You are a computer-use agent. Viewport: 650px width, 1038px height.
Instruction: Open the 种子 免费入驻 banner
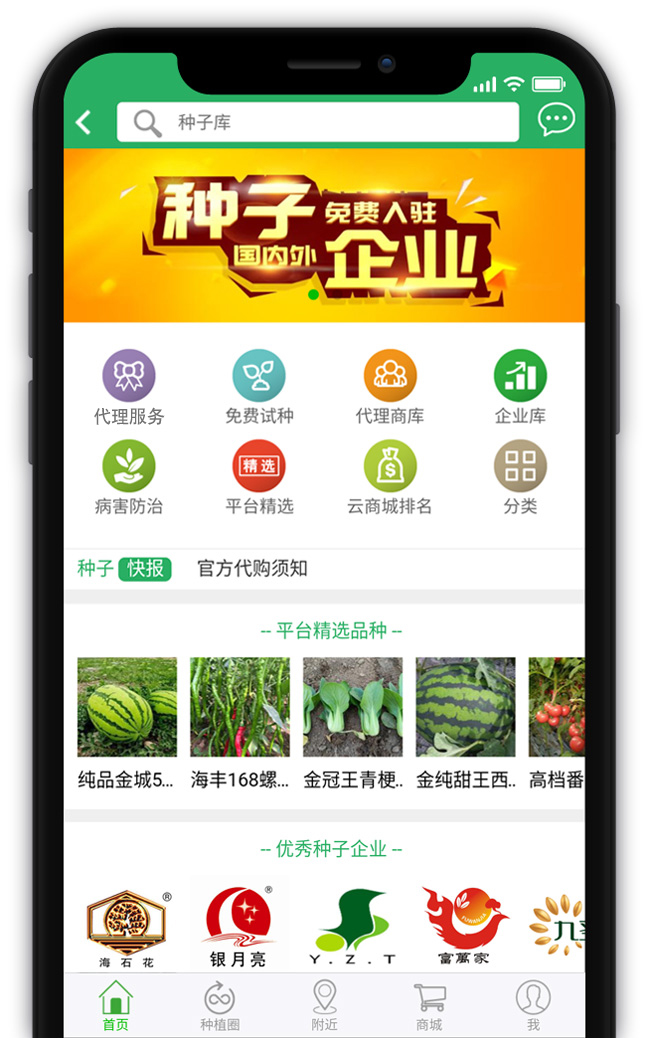324,236
